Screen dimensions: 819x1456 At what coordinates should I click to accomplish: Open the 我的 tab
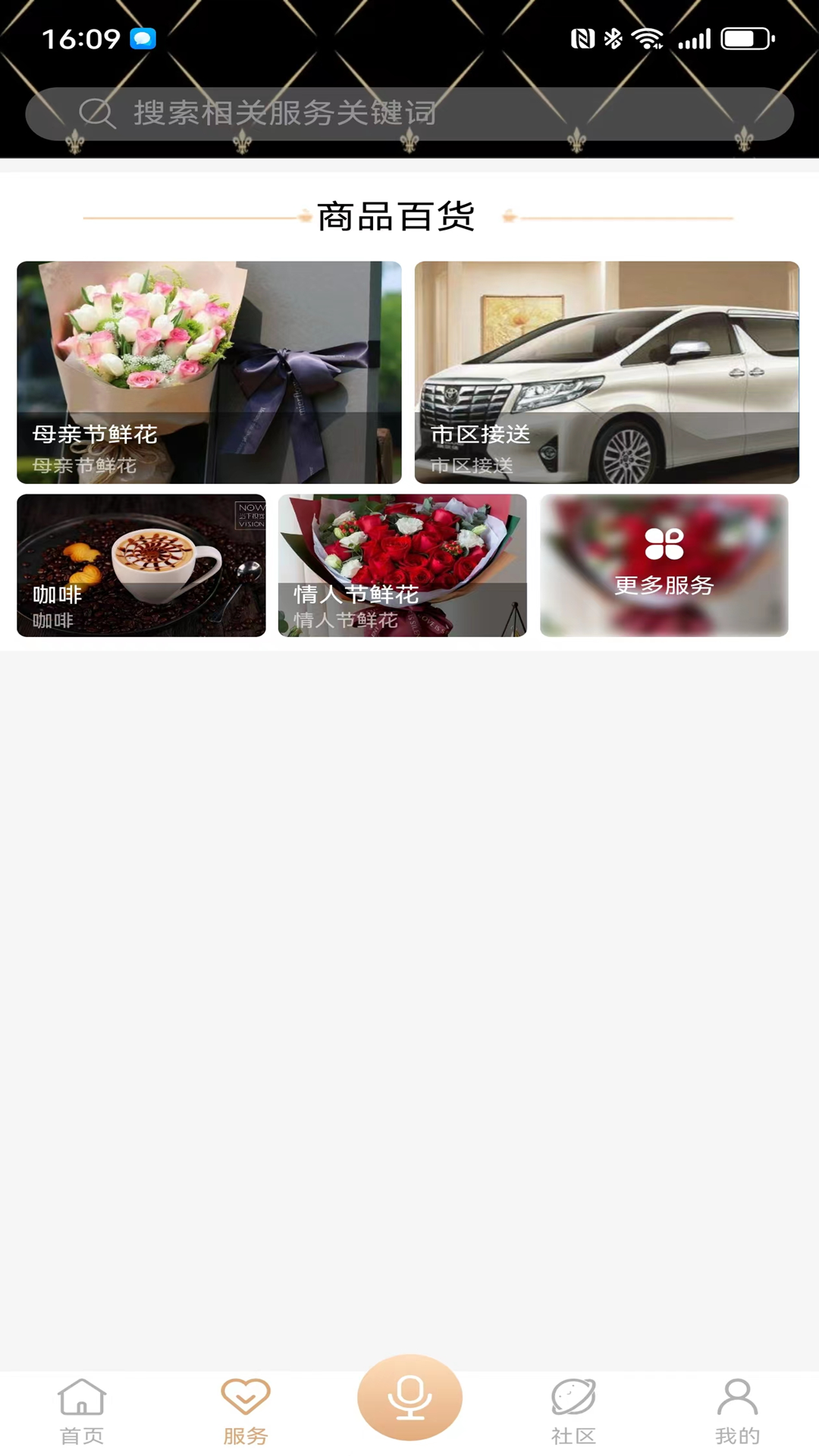click(x=737, y=1411)
